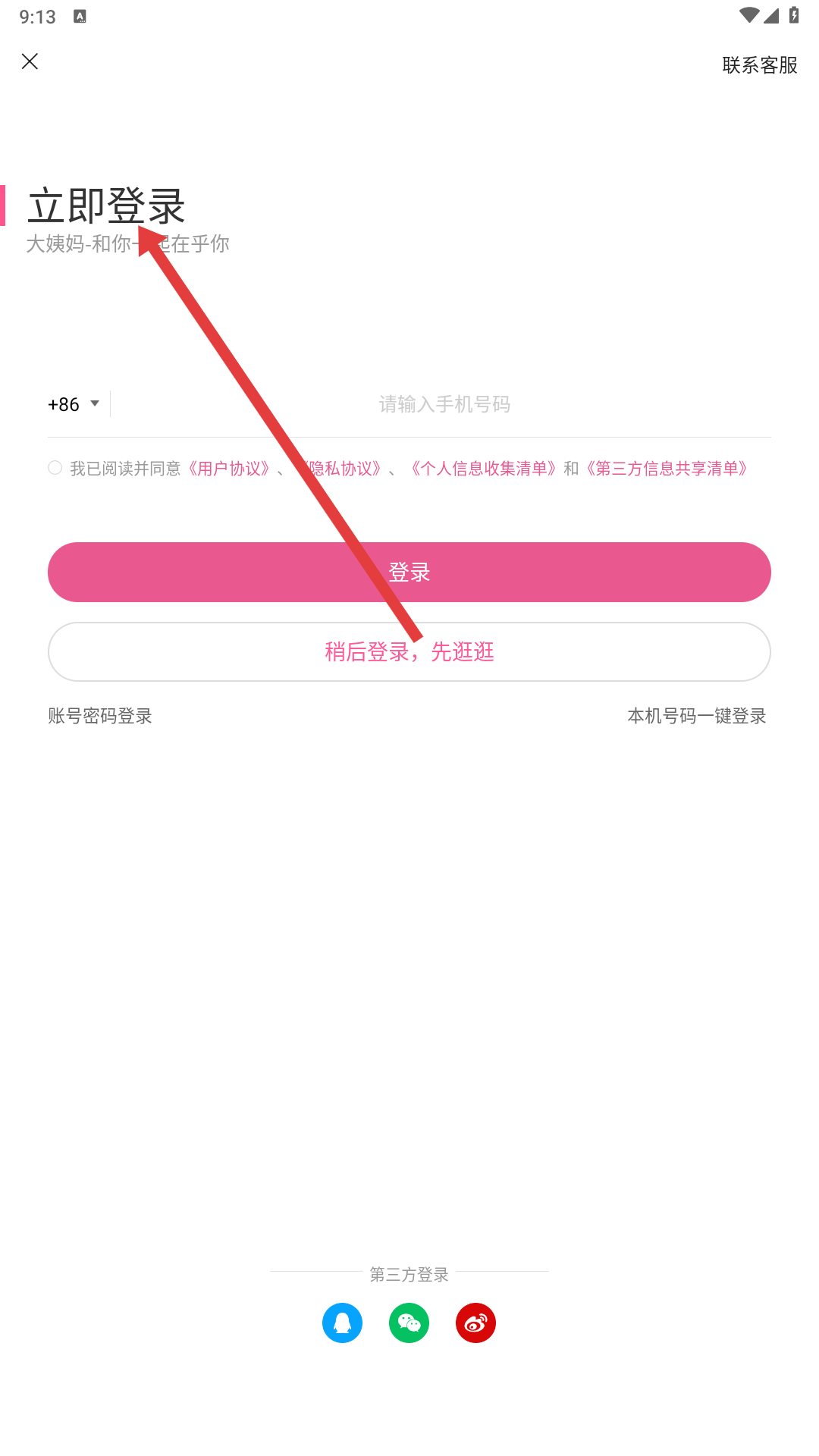
Task: Log in with WeChat
Action: (409, 1323)
